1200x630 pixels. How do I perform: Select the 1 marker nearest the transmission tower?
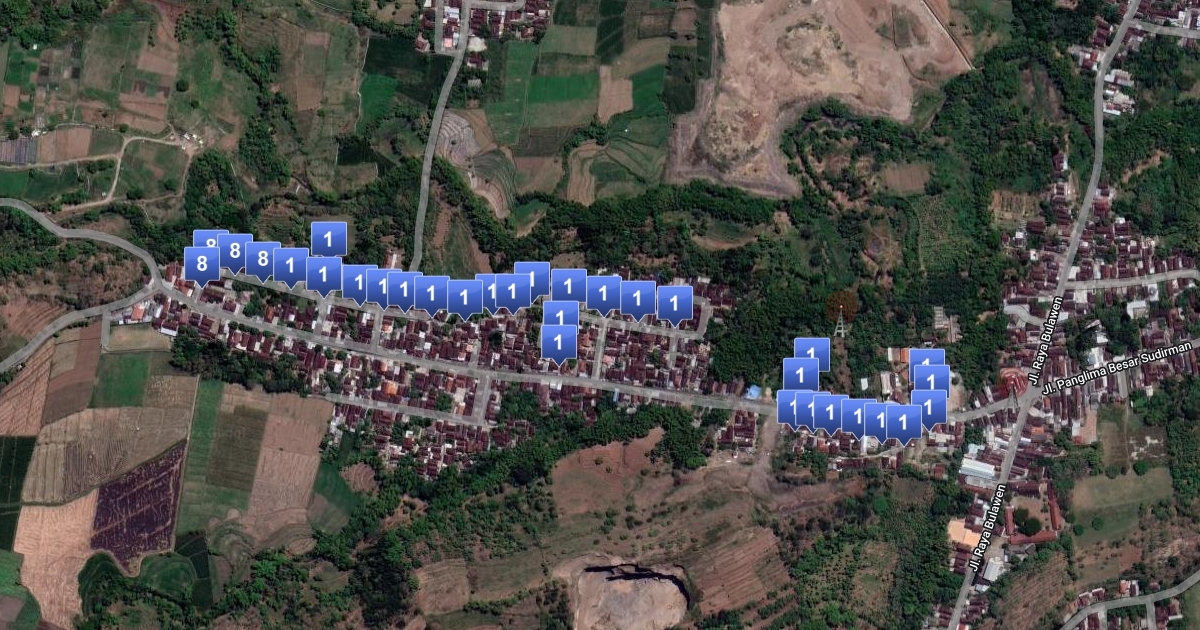point(812,354)
